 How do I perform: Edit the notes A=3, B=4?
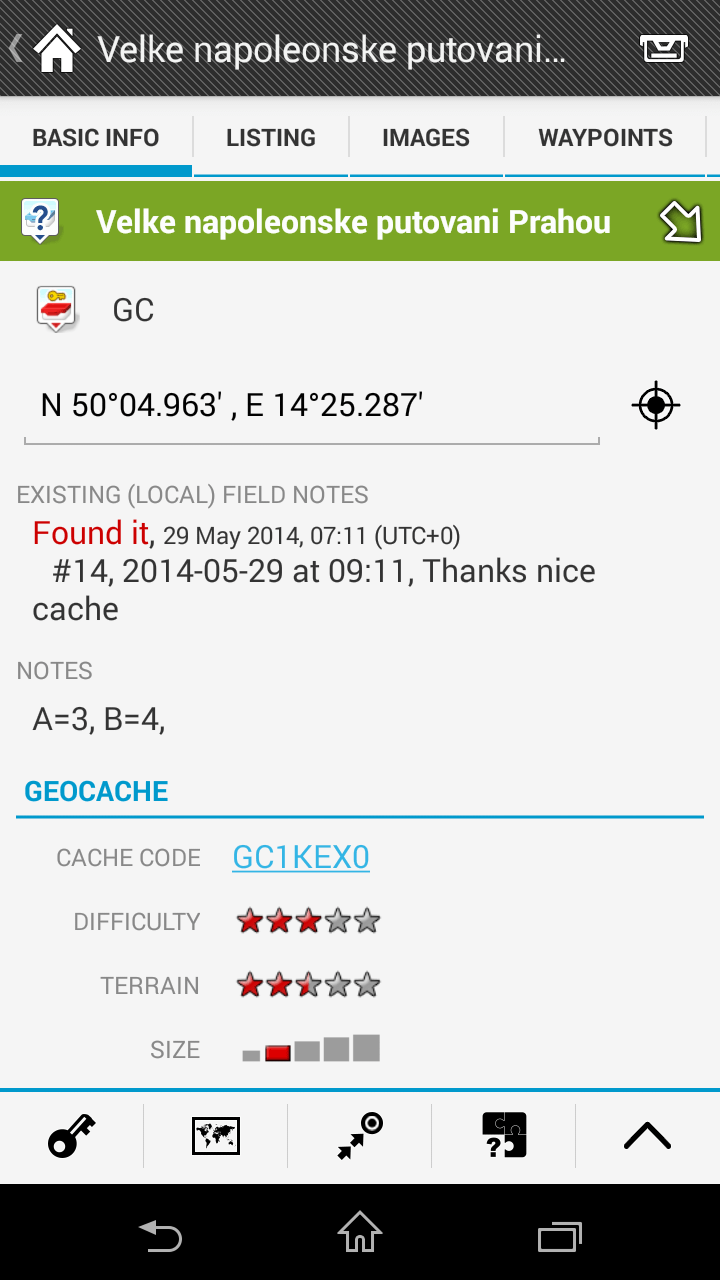click(x=100, y=719)
